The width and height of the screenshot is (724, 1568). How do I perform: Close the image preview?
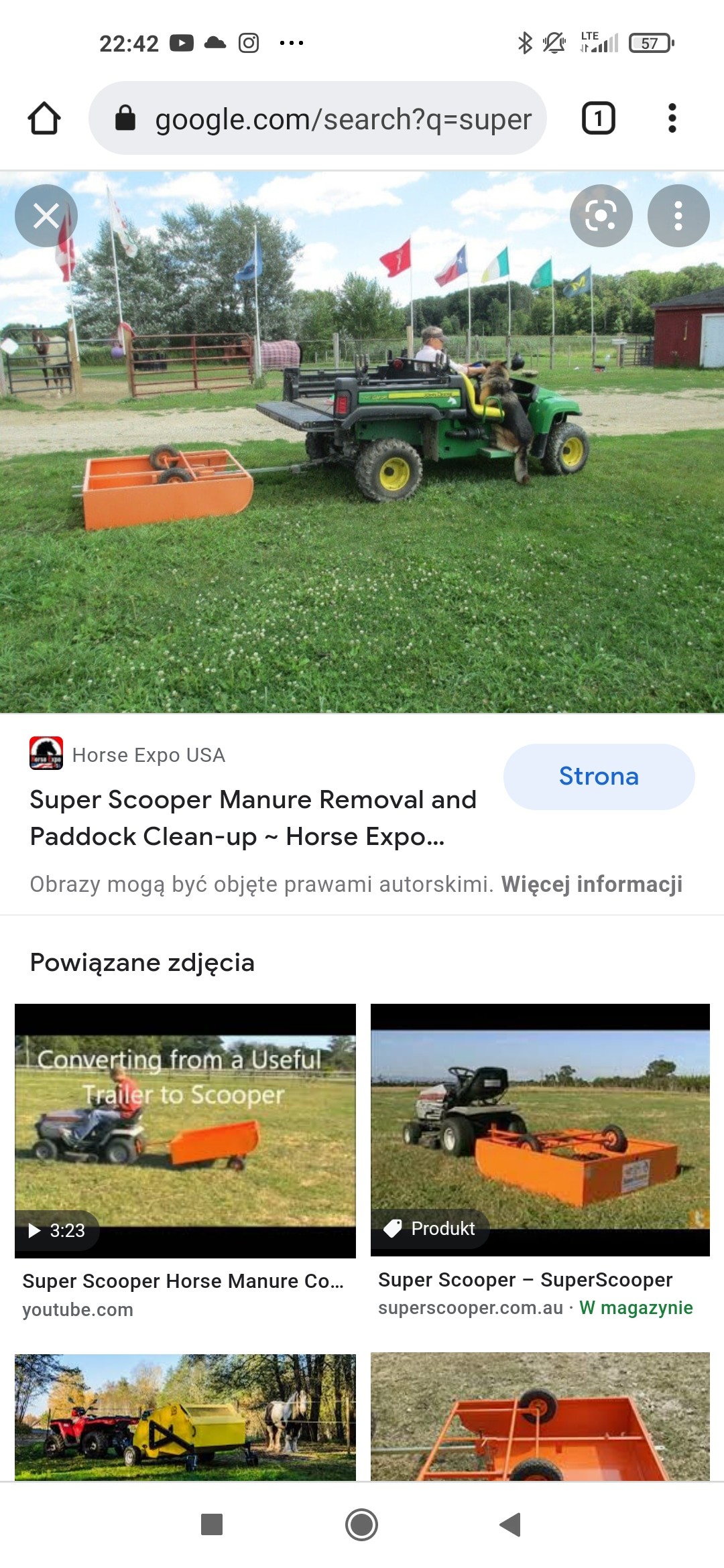(46, 216)
